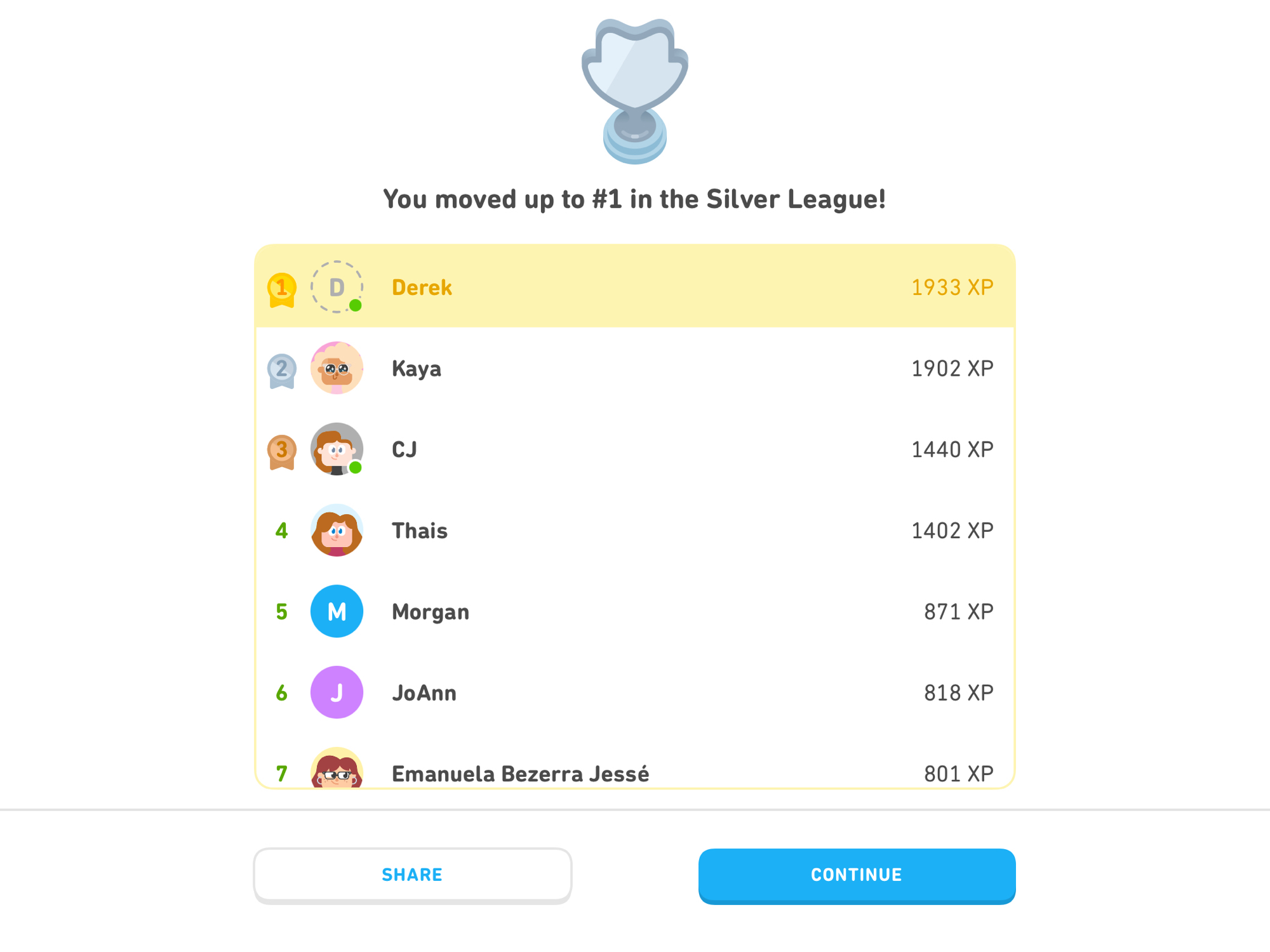Open Emanuela Bezerra Jessé's row
The width and height of the screenshot is (1270, 952).
634,772
